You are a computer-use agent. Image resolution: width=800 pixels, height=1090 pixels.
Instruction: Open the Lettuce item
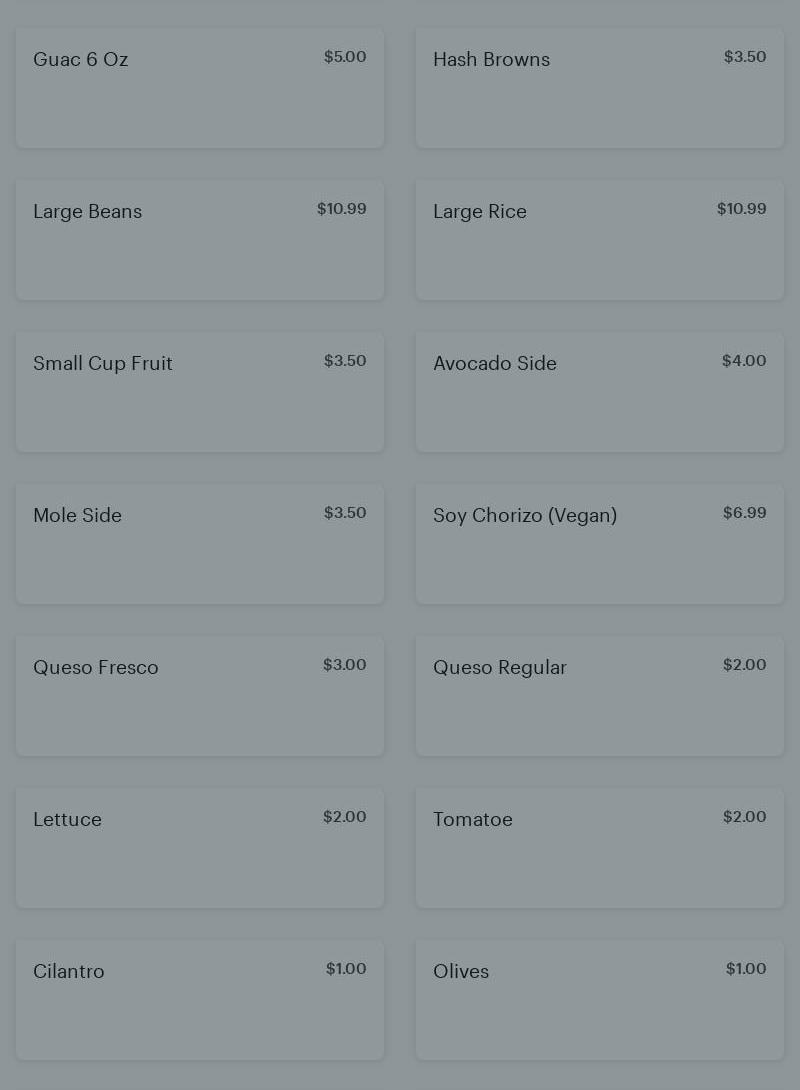point(200,848)
